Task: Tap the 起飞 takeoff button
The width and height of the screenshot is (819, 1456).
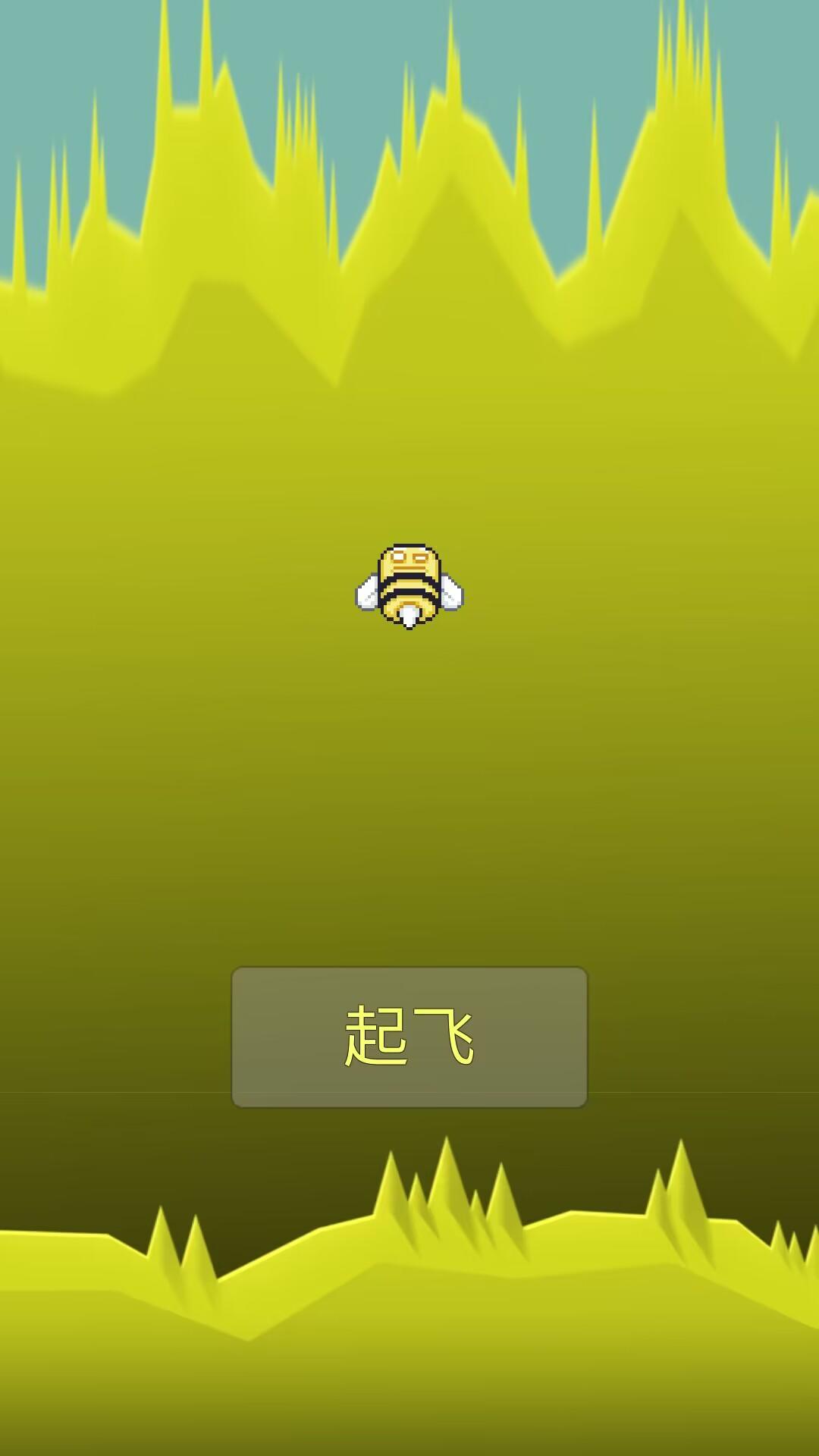Action: 409,1037
